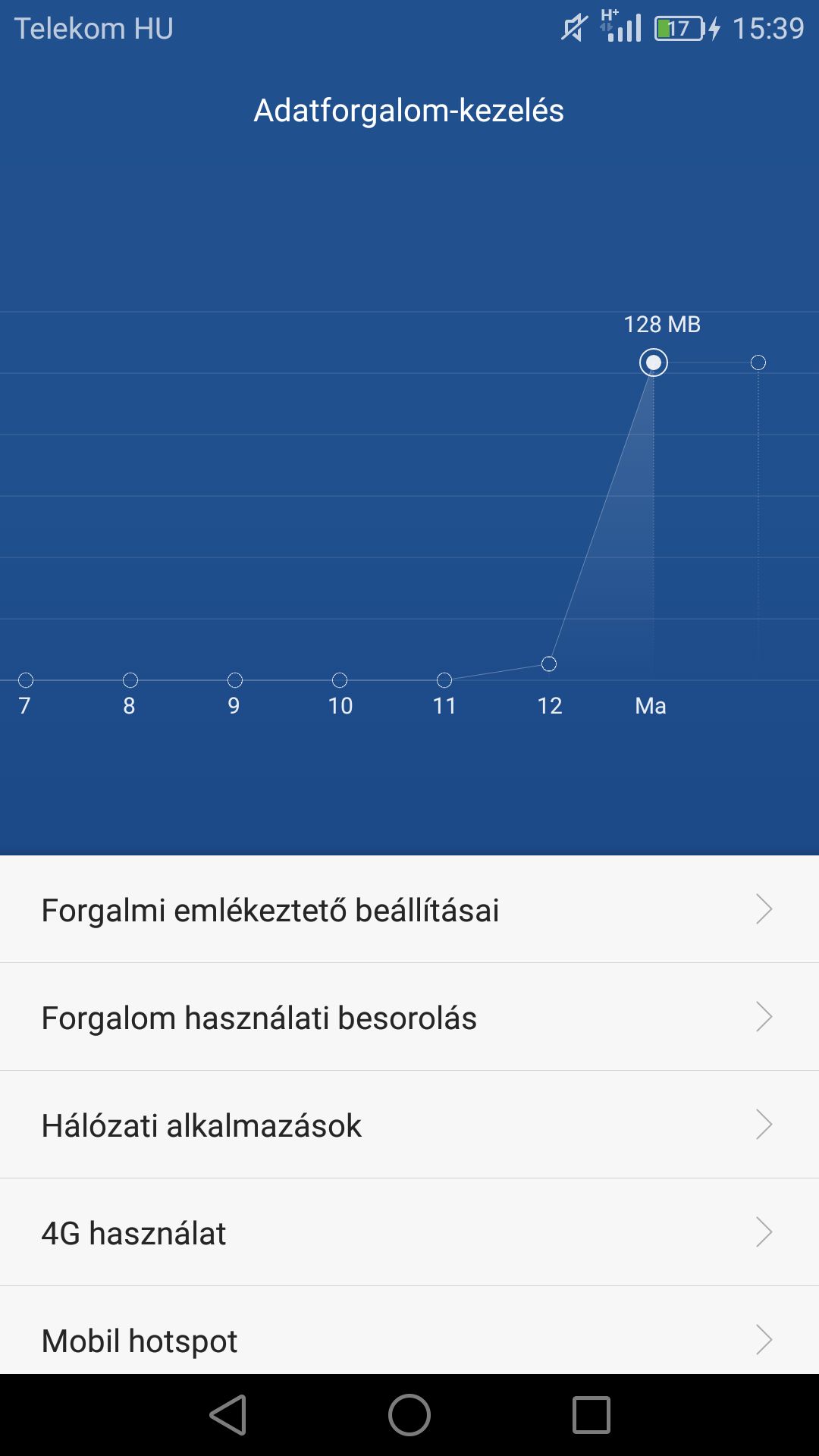This screenshot has height=1456, width=819.
Task: Select the day 8 data point
Action: (x=130, y=680)
